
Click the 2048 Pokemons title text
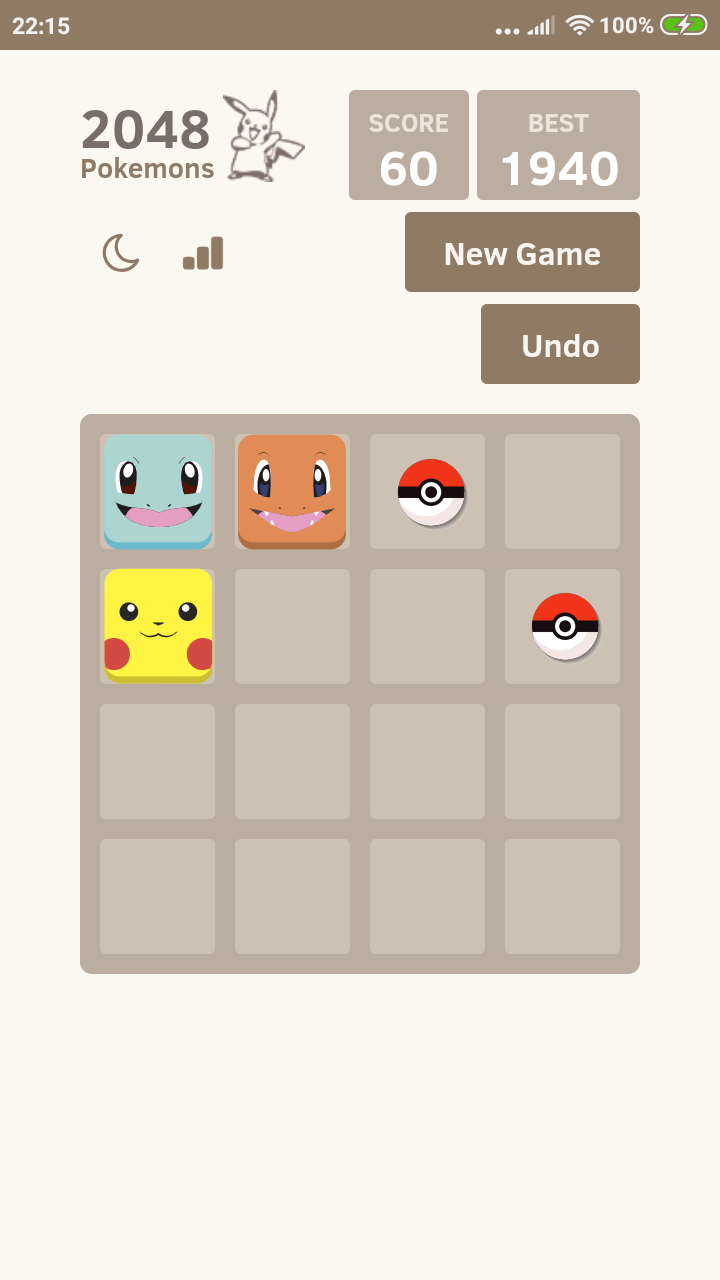(x=146, y=145)
